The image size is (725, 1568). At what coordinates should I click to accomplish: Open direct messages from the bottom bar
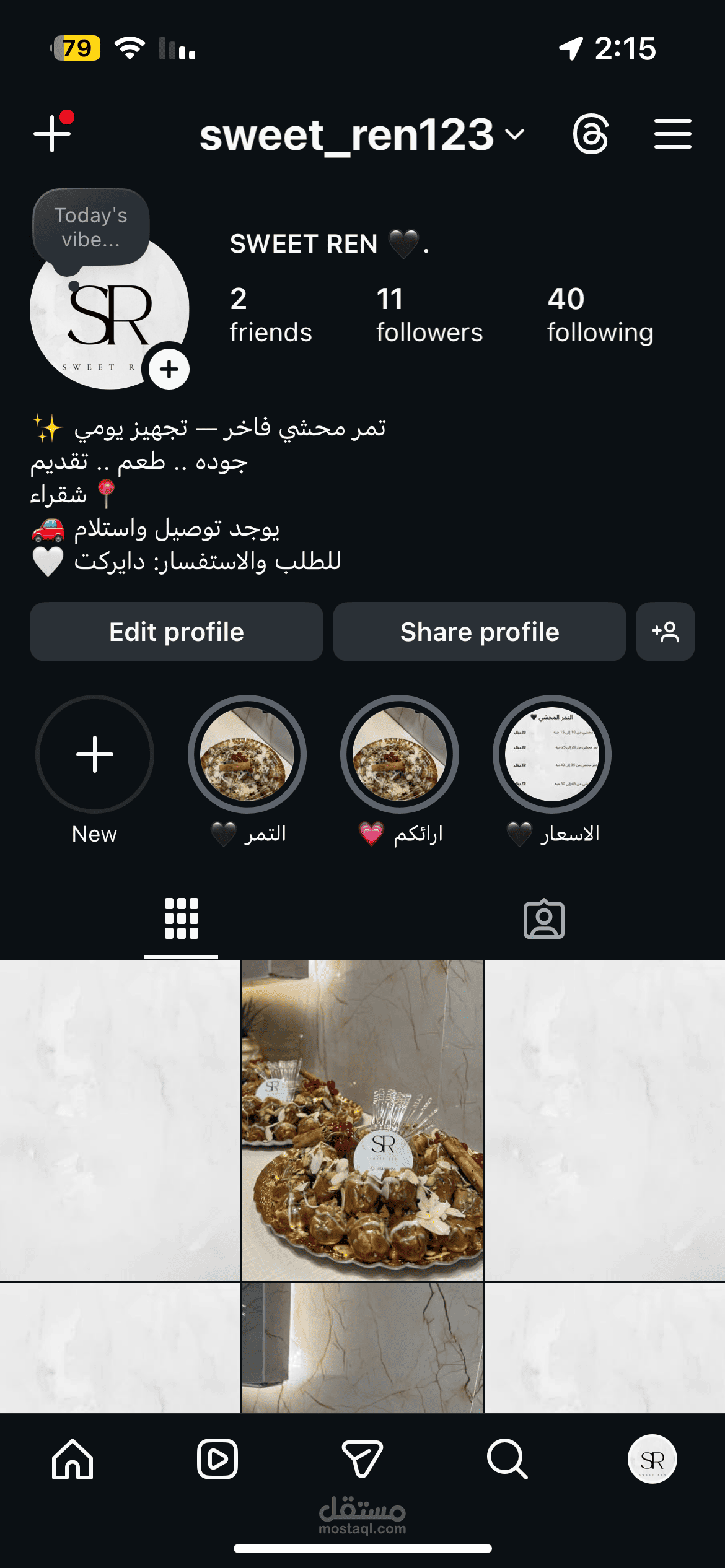tap(362, 1459)
